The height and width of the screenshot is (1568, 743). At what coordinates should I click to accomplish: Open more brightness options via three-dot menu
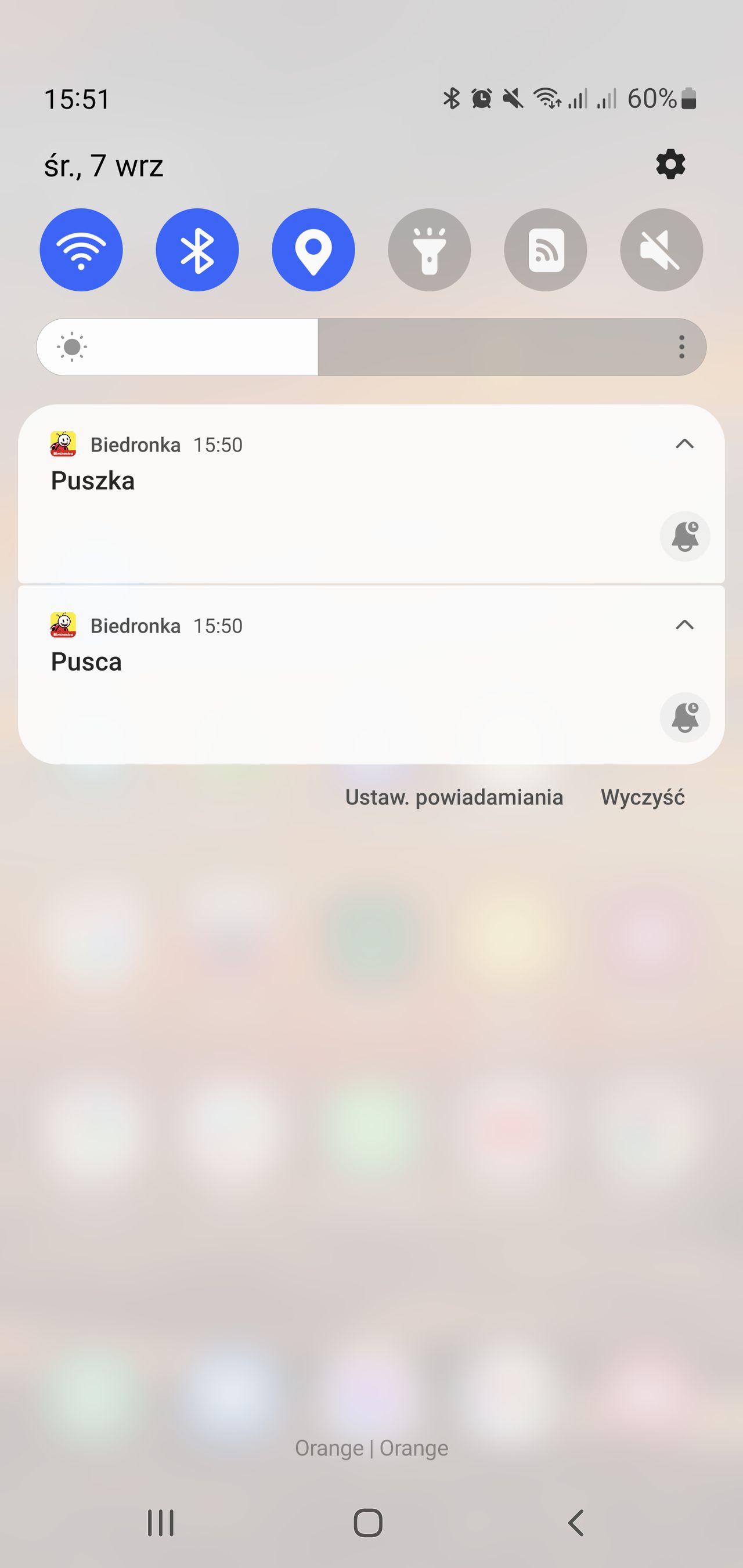point(680,347)
